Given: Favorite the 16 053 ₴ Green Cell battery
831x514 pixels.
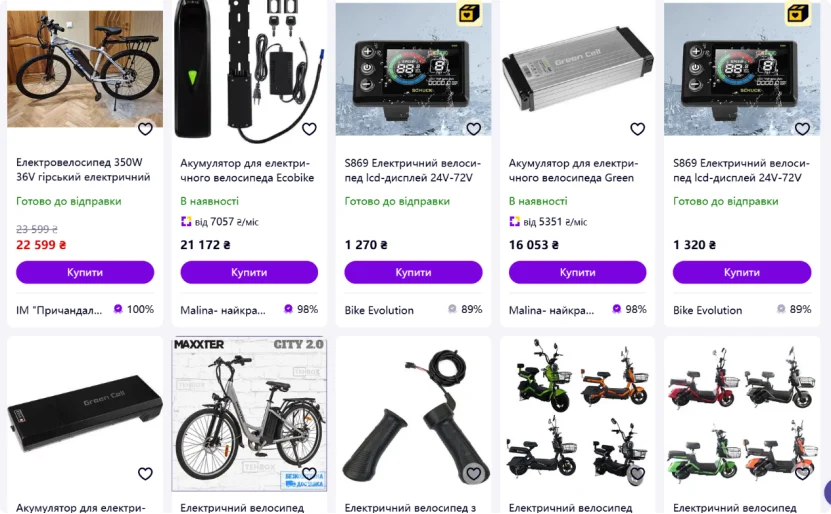Looking at the screenshot, I should click(x=638, y=129).
